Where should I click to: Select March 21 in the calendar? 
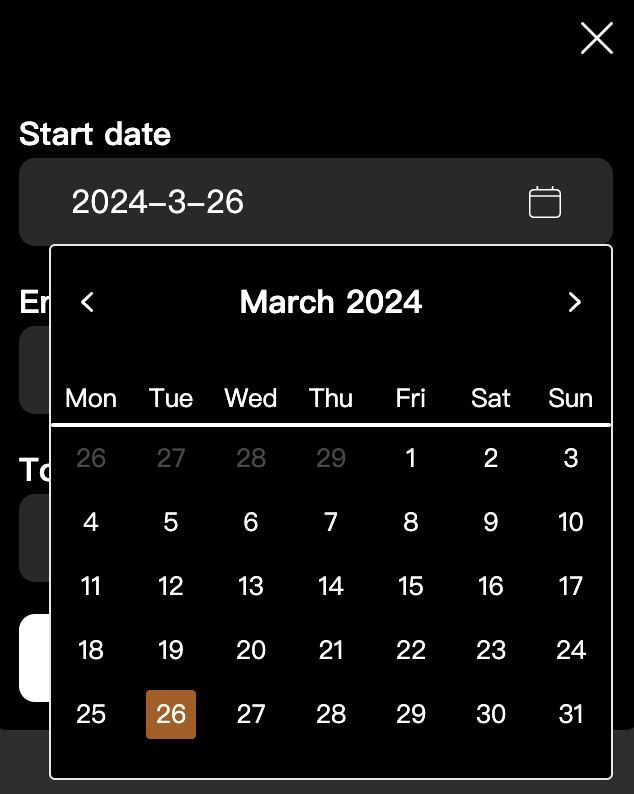331,650
